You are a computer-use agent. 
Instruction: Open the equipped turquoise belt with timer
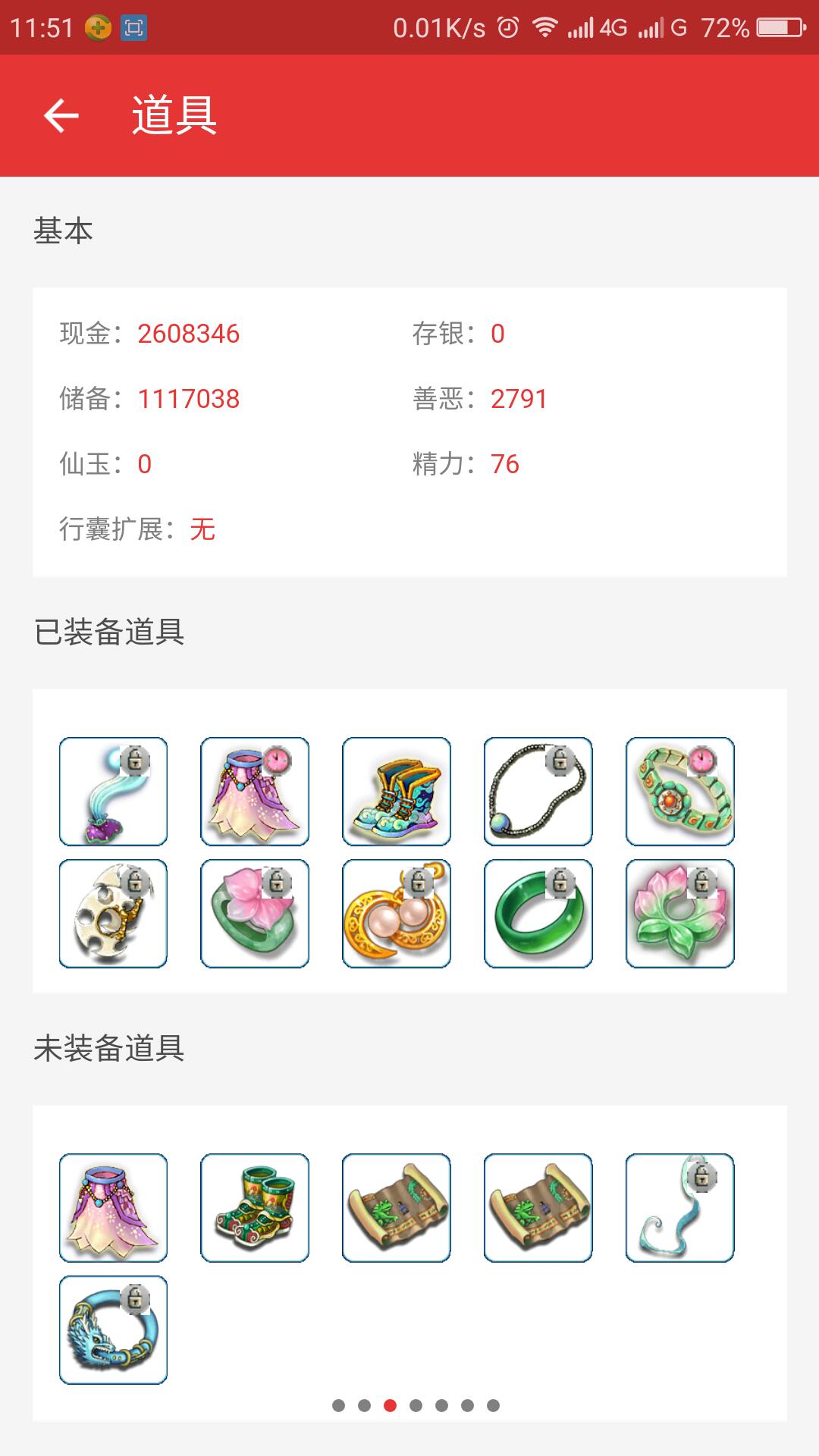pos(679,792)
